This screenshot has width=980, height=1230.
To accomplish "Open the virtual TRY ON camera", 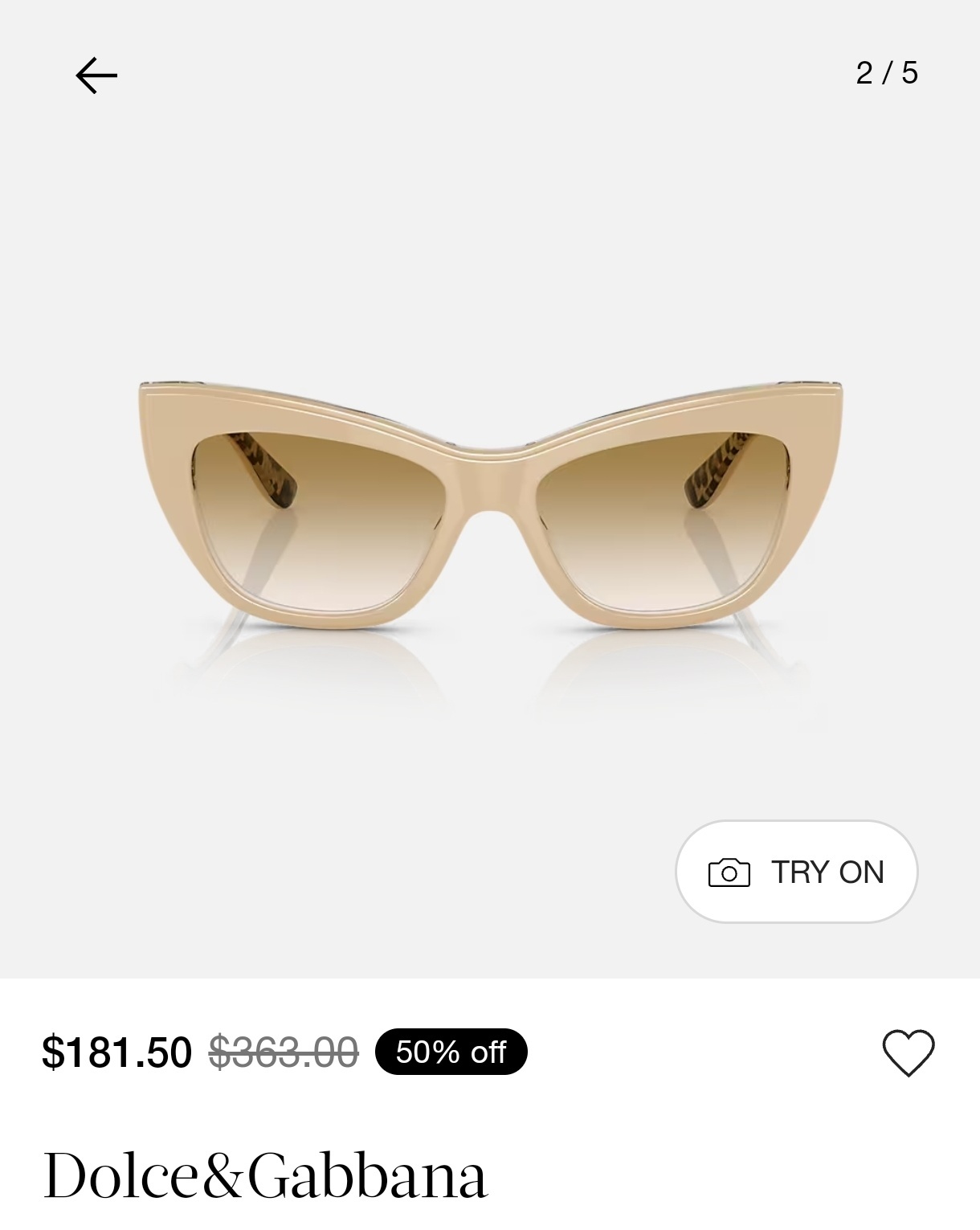I will point(796,872).
